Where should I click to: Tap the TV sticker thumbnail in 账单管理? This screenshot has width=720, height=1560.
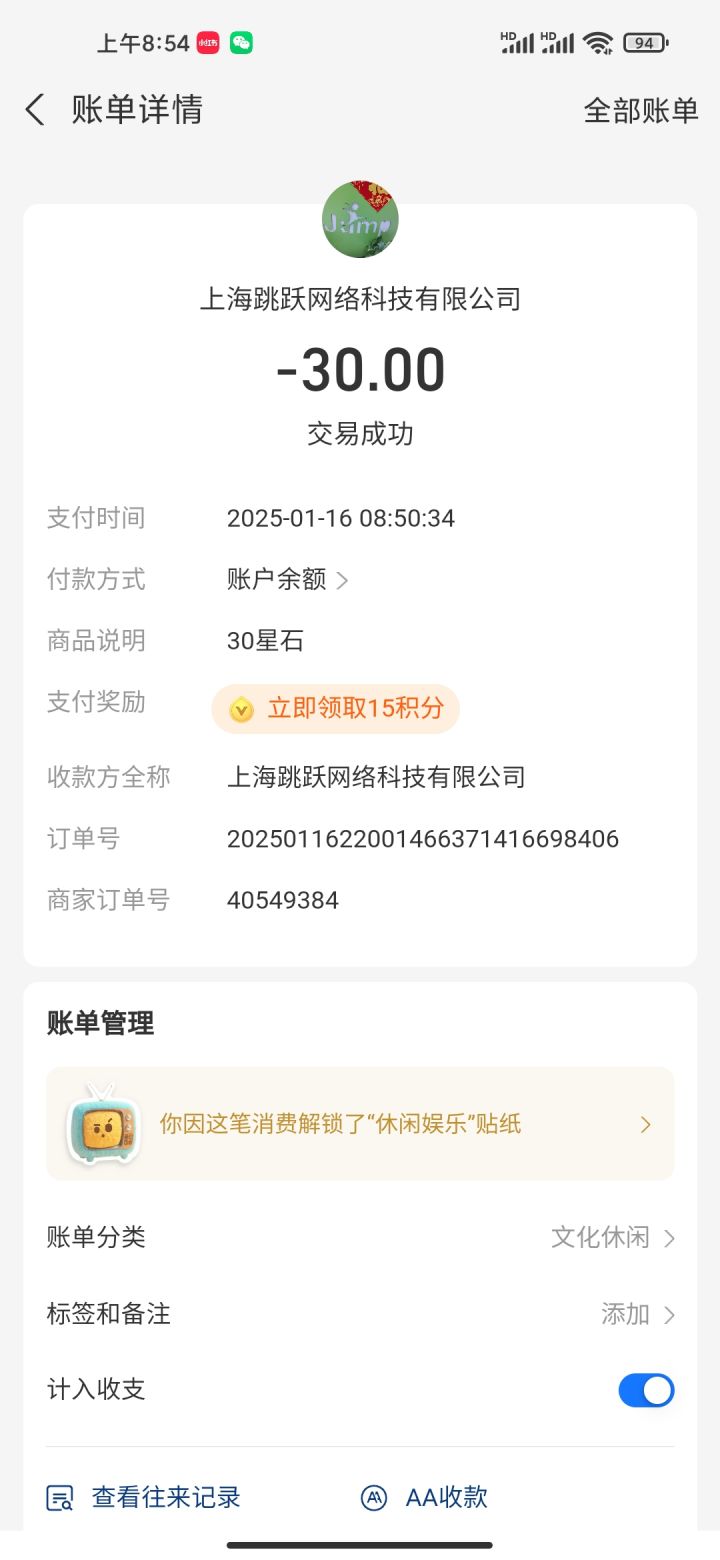104,1123
